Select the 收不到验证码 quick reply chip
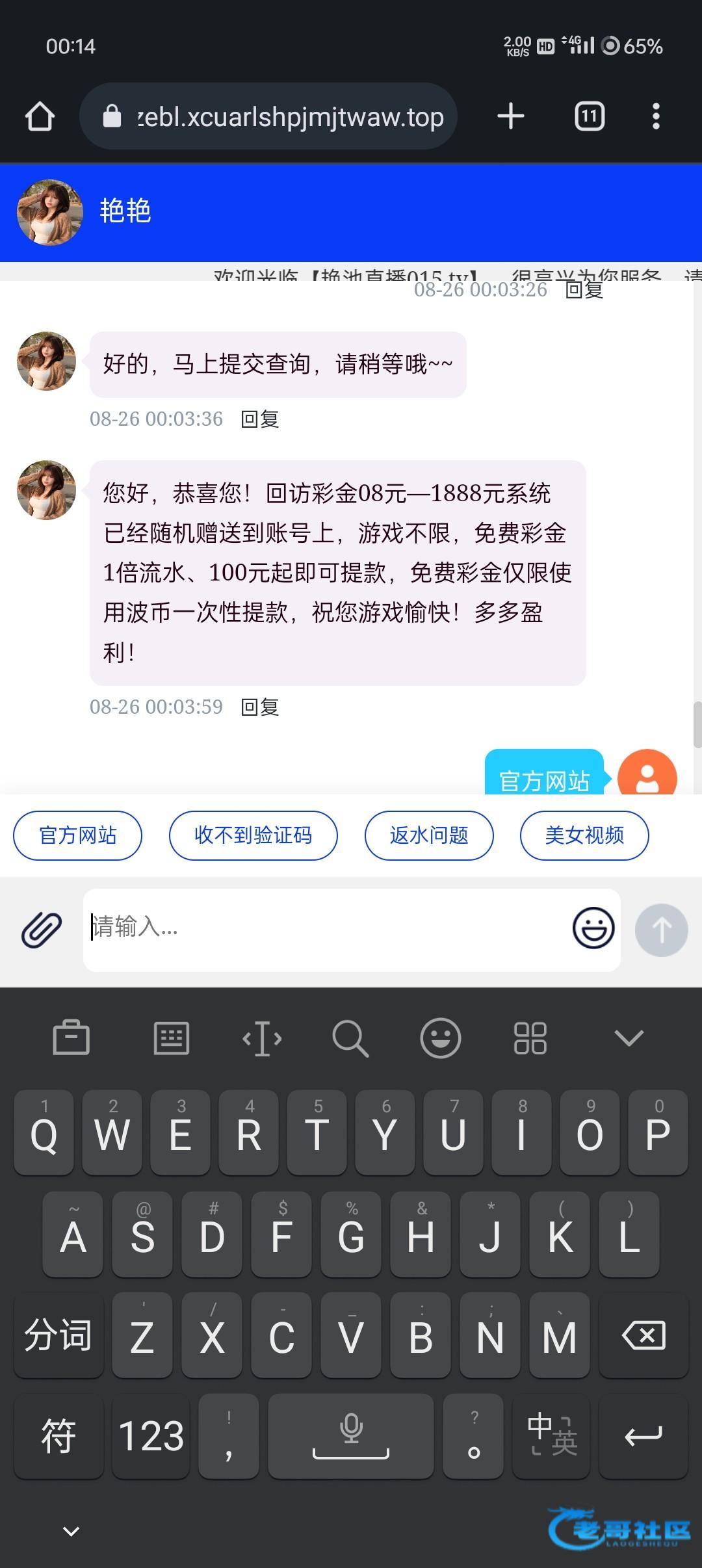This screenshot has width=702, height=1568. 253,835
